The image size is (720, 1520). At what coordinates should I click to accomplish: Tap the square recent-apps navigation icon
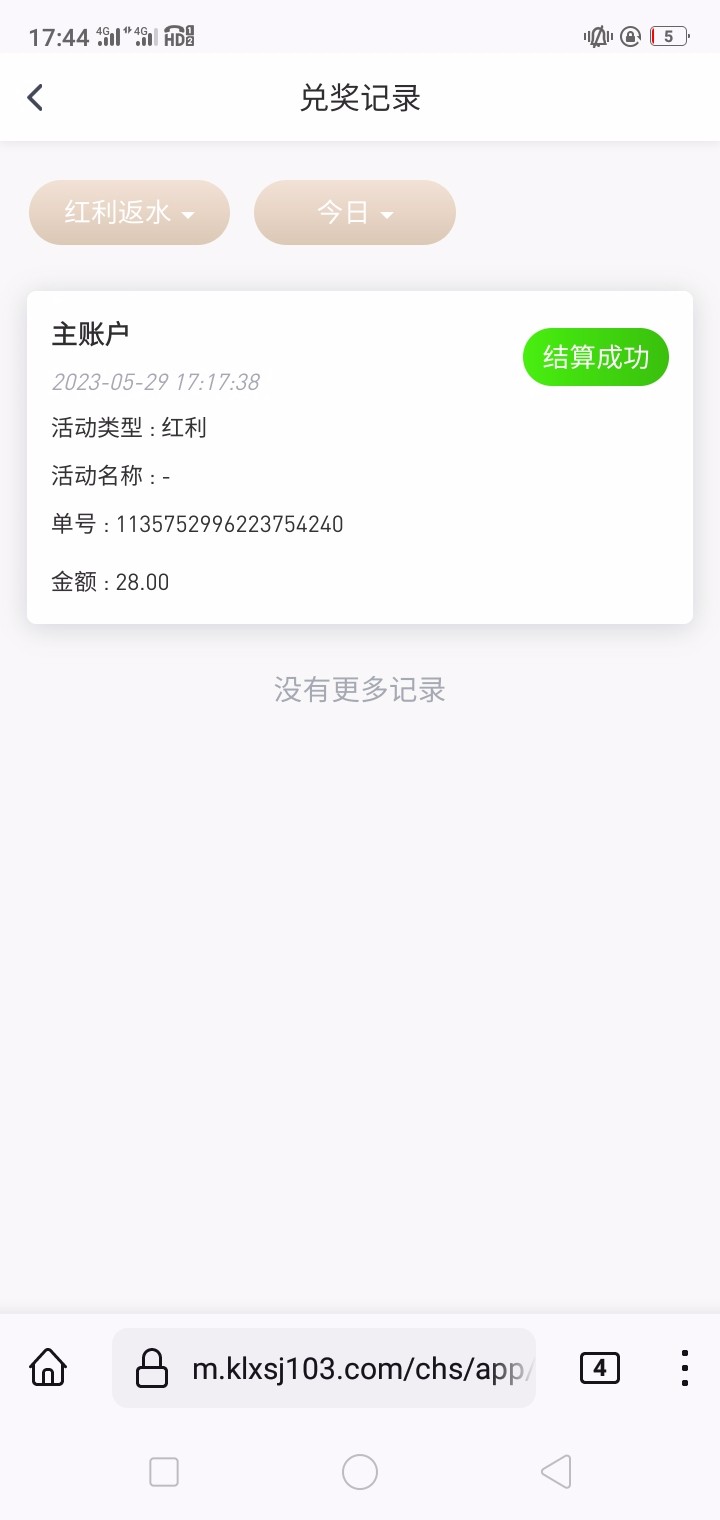point(163,1471)
